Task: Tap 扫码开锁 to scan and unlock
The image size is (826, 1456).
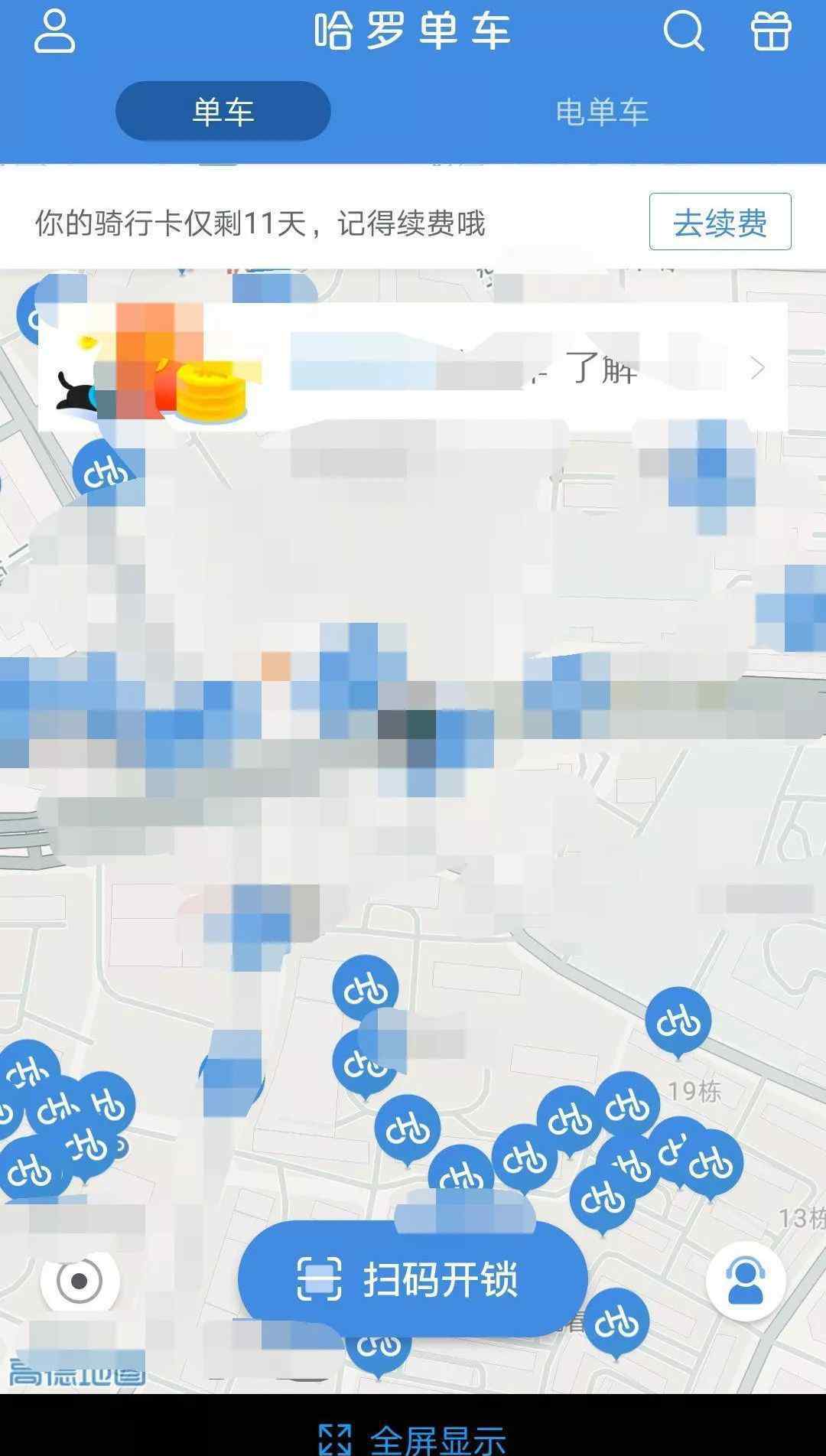Action: tap(412, 1279)
